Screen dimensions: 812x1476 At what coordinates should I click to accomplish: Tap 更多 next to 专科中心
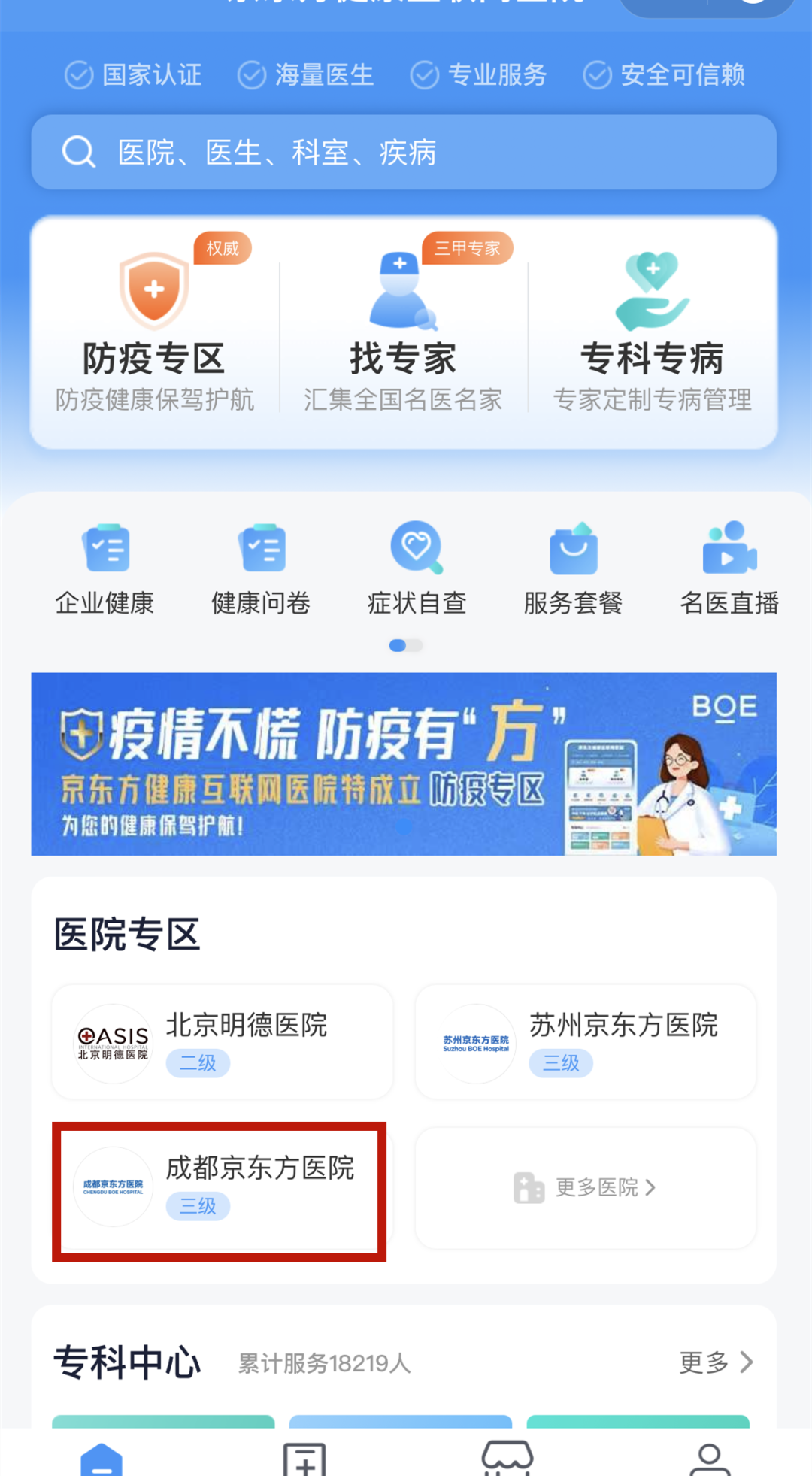point(715,1362)
